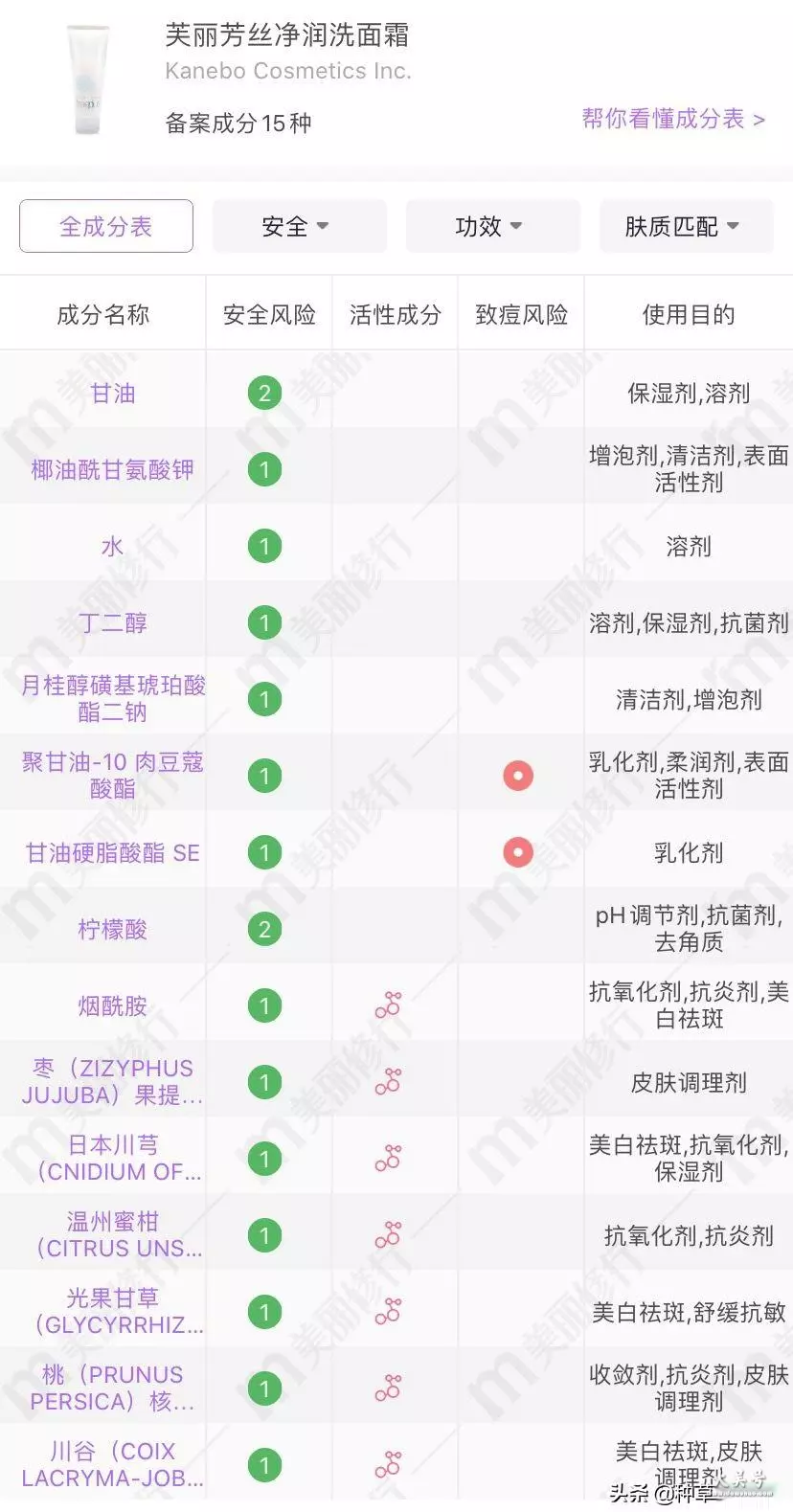Open the 帮你看懂成分表 link
793x1512 pixels.
pyautogui.click(x=673, y=119)
